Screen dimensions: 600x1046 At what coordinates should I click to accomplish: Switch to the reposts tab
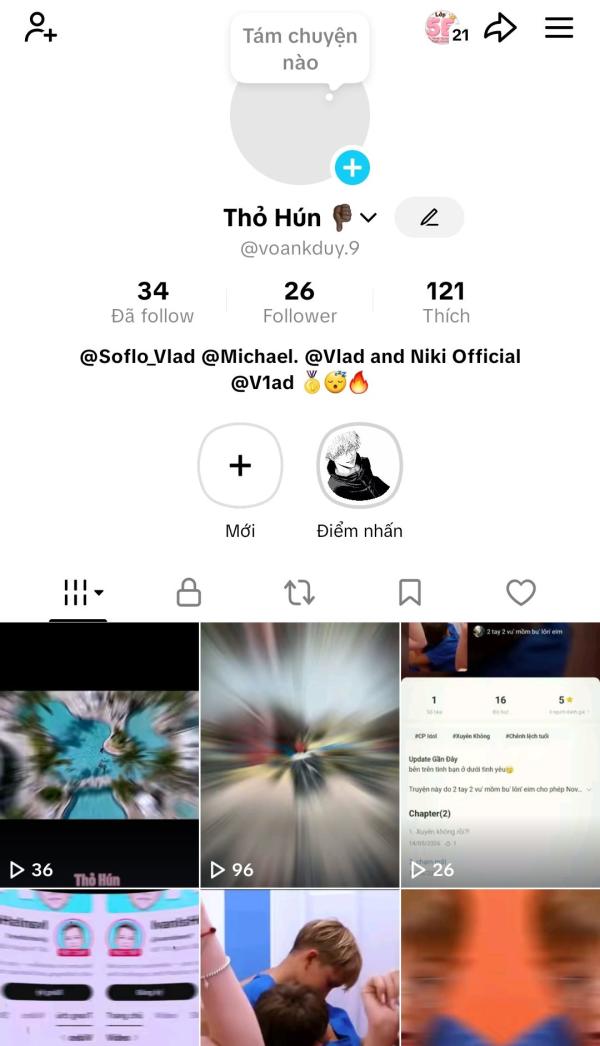(x=300, y=592)
